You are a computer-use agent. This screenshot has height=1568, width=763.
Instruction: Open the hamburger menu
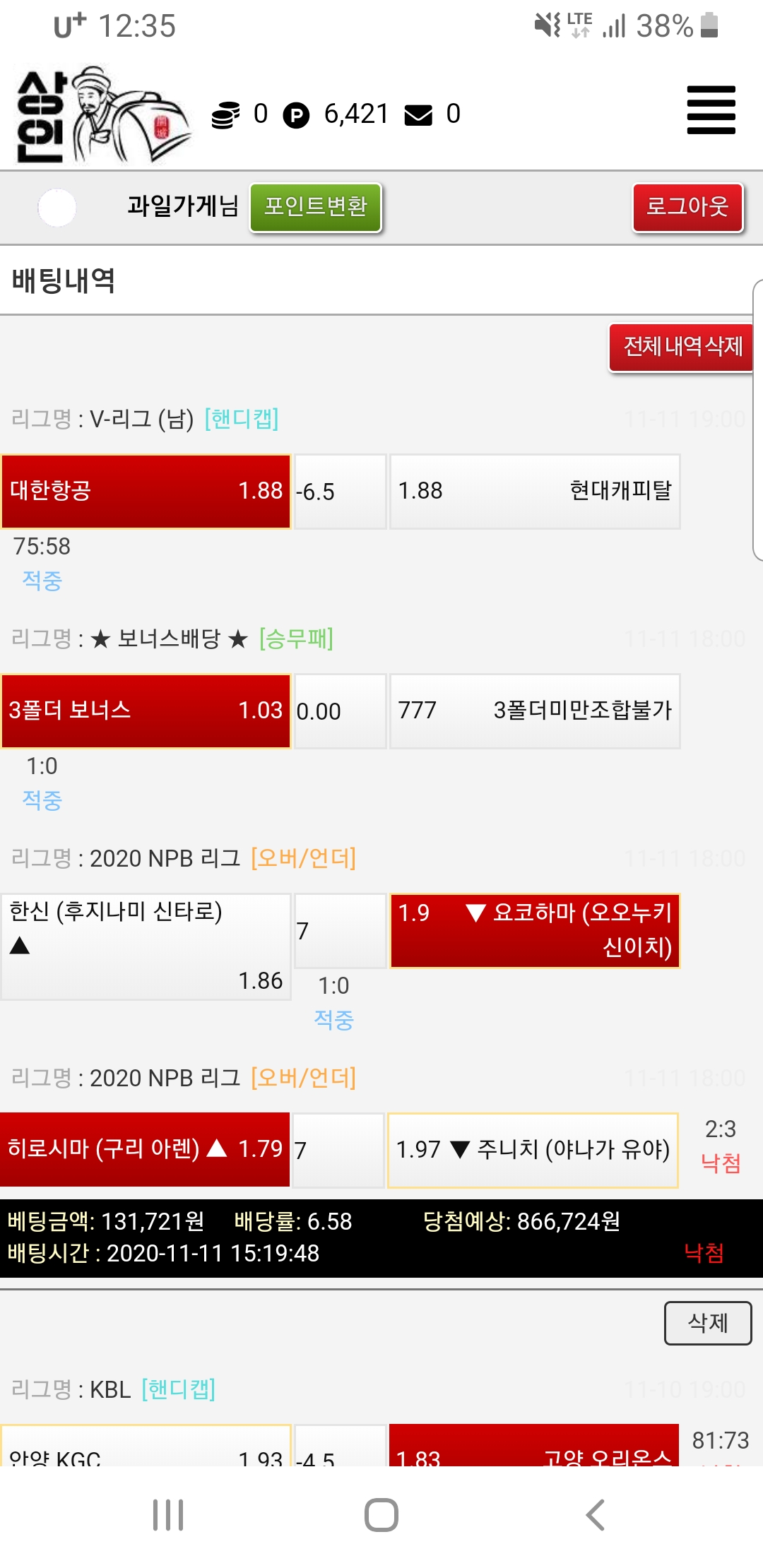click(x=711, y=110)
